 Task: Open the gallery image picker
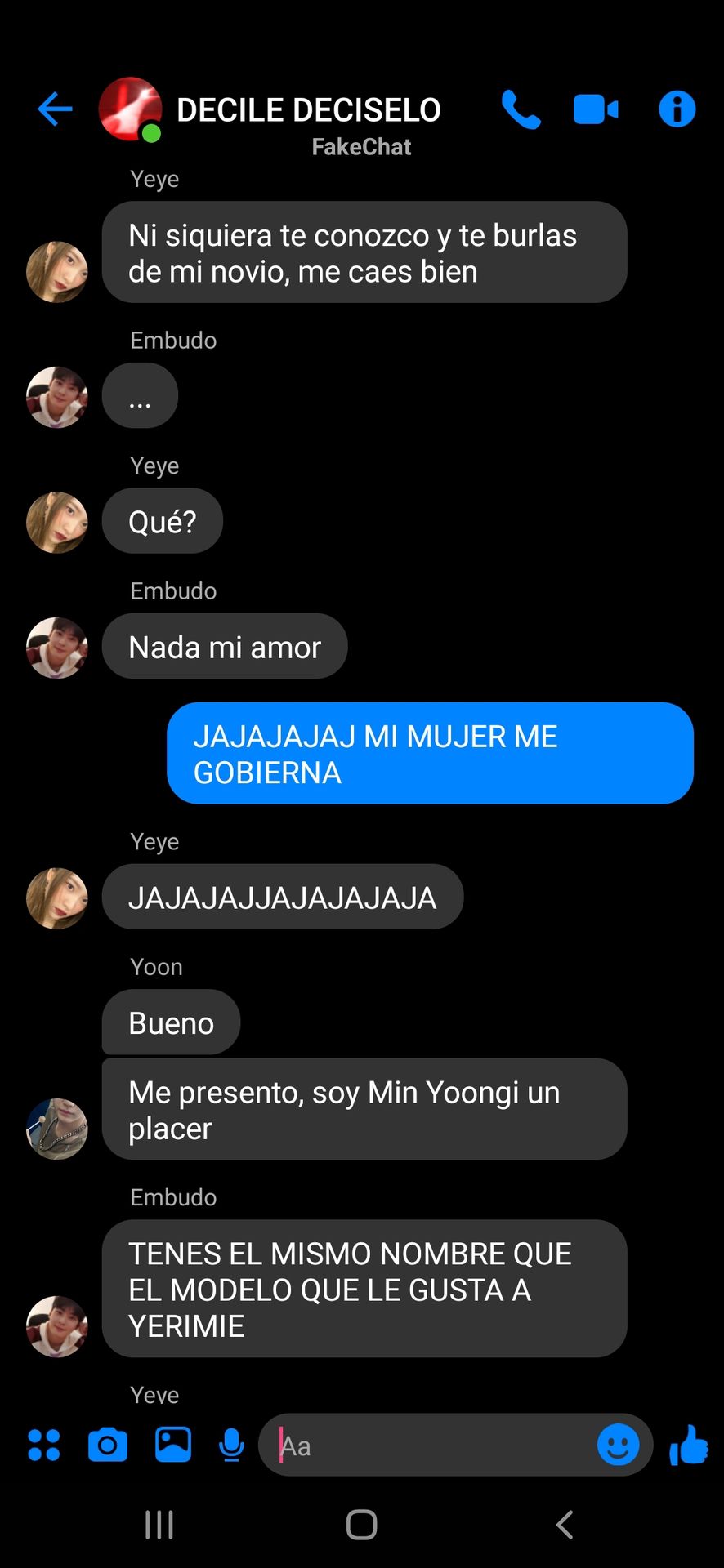(x=173, y=1445)
